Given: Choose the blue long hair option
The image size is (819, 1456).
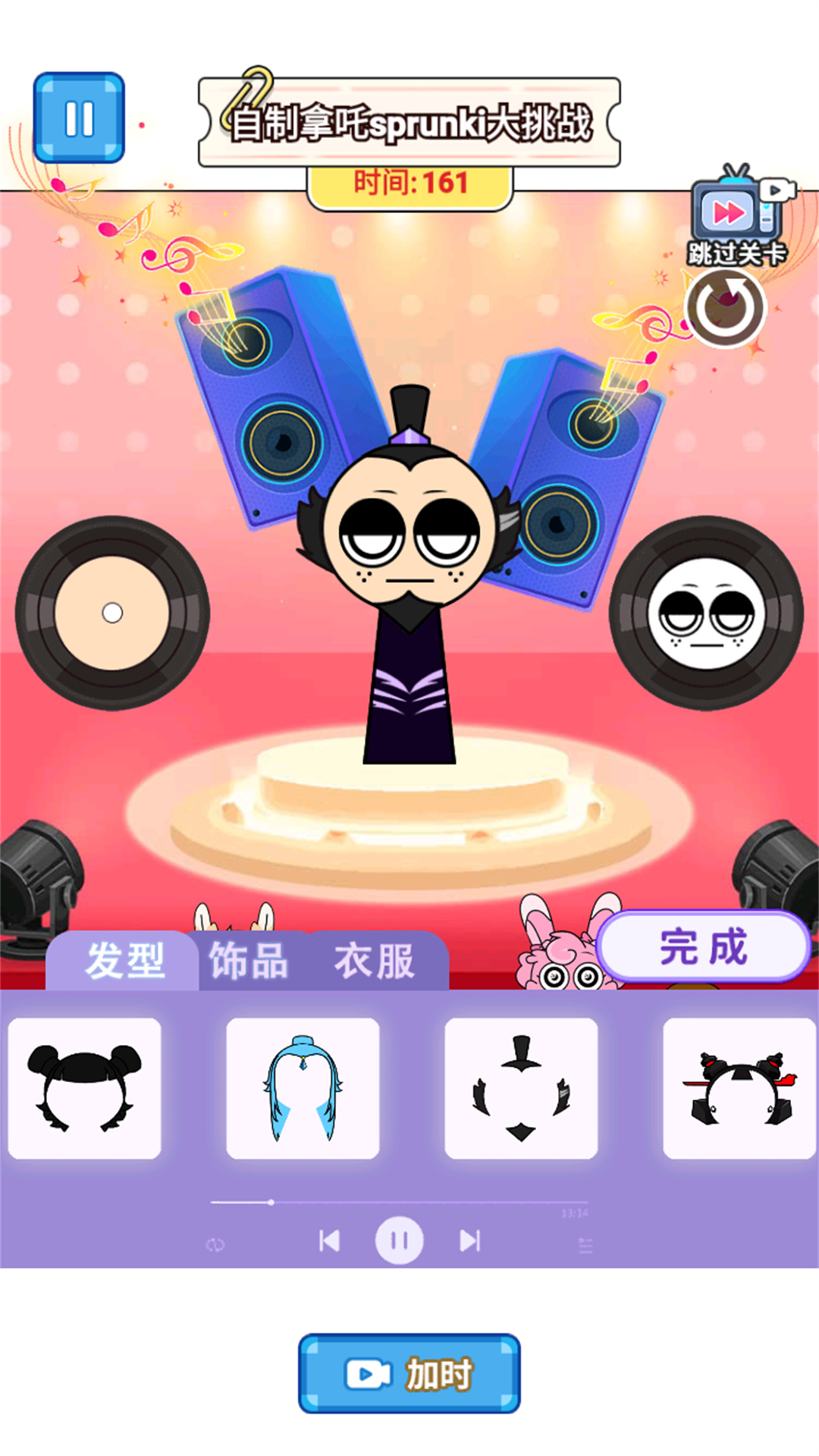Looking at the screenshot, I should click(x=303, y=1088).
